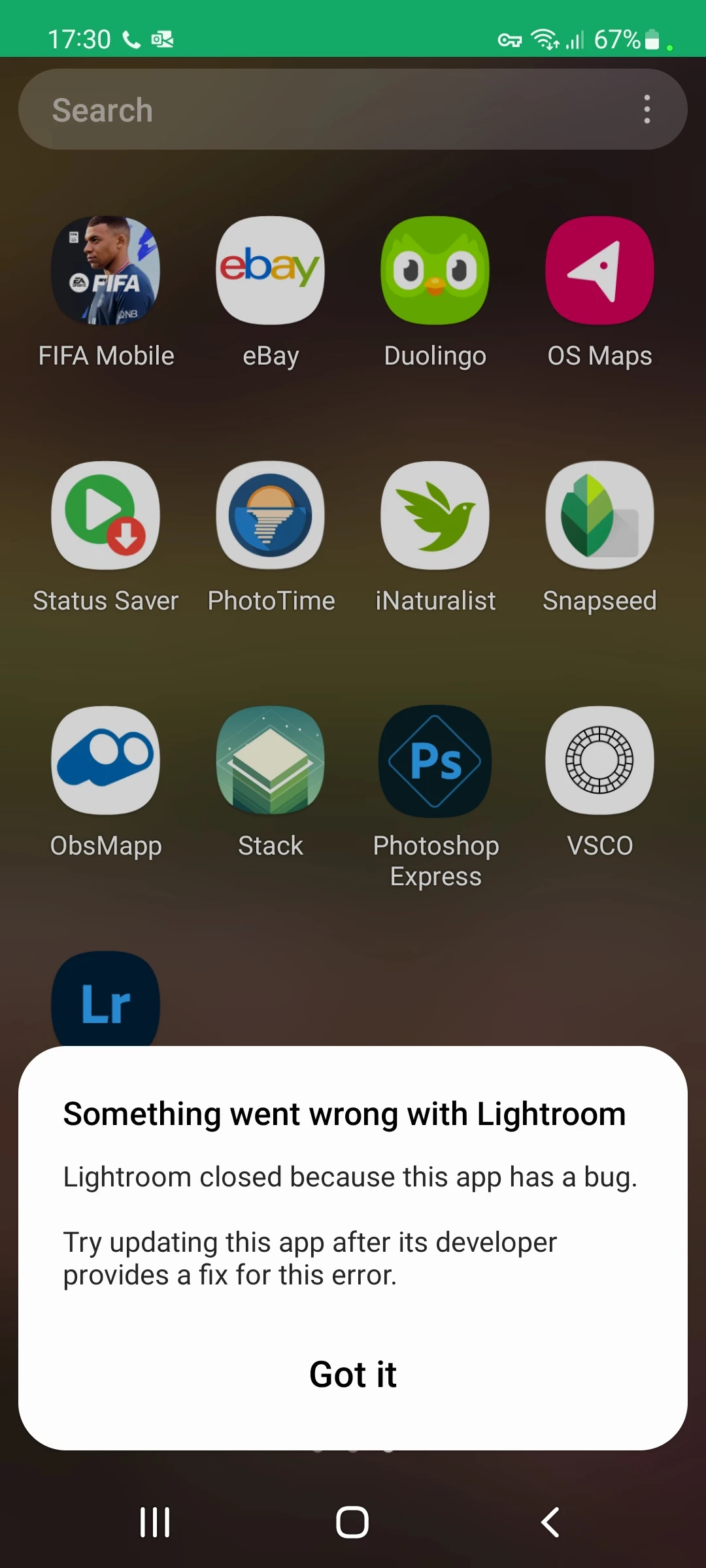Image resolution: width=706 pixels, height=1568 pixels.
Task: Launch FIFA Mobile
Action: (x=106, y=270)
